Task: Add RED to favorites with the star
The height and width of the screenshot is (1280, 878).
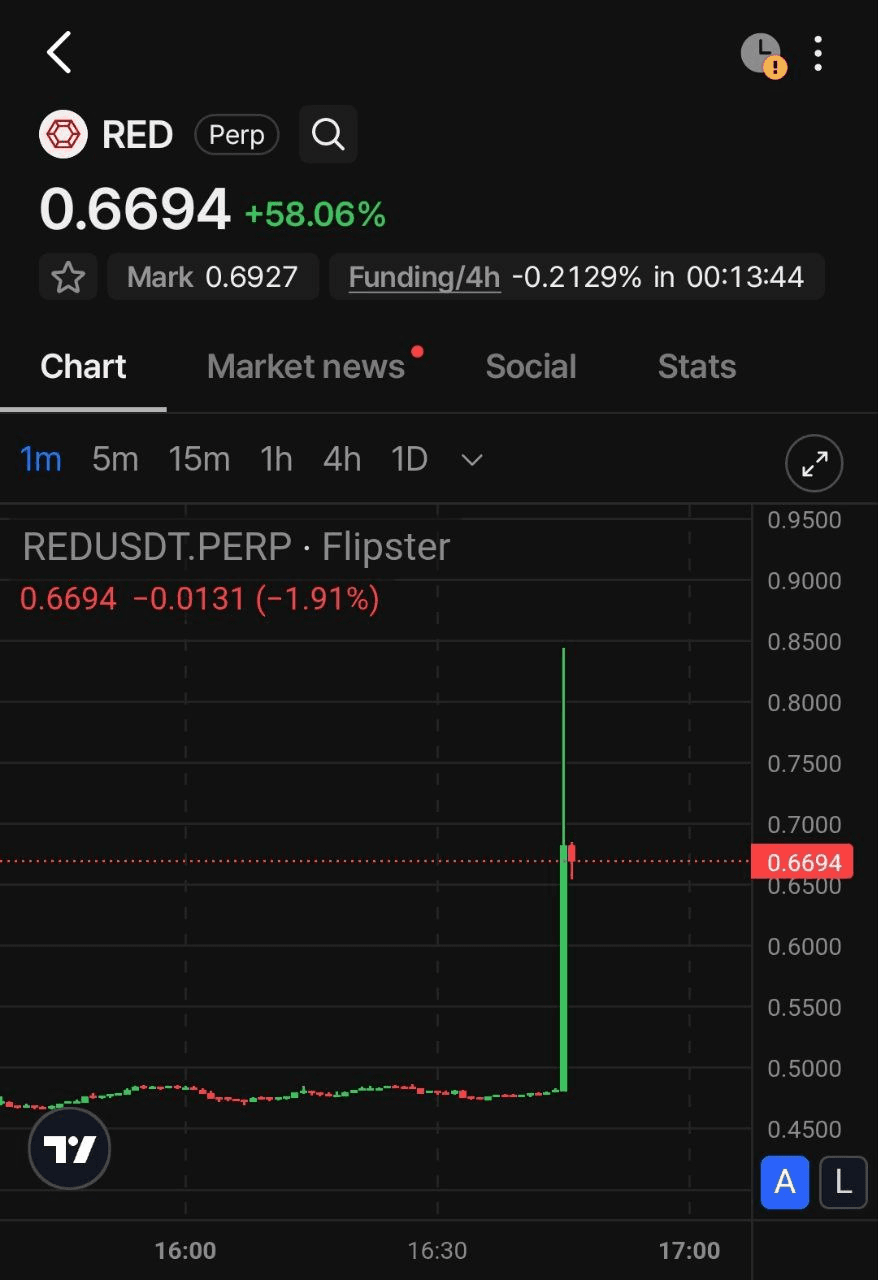Action: pos(68,277)
